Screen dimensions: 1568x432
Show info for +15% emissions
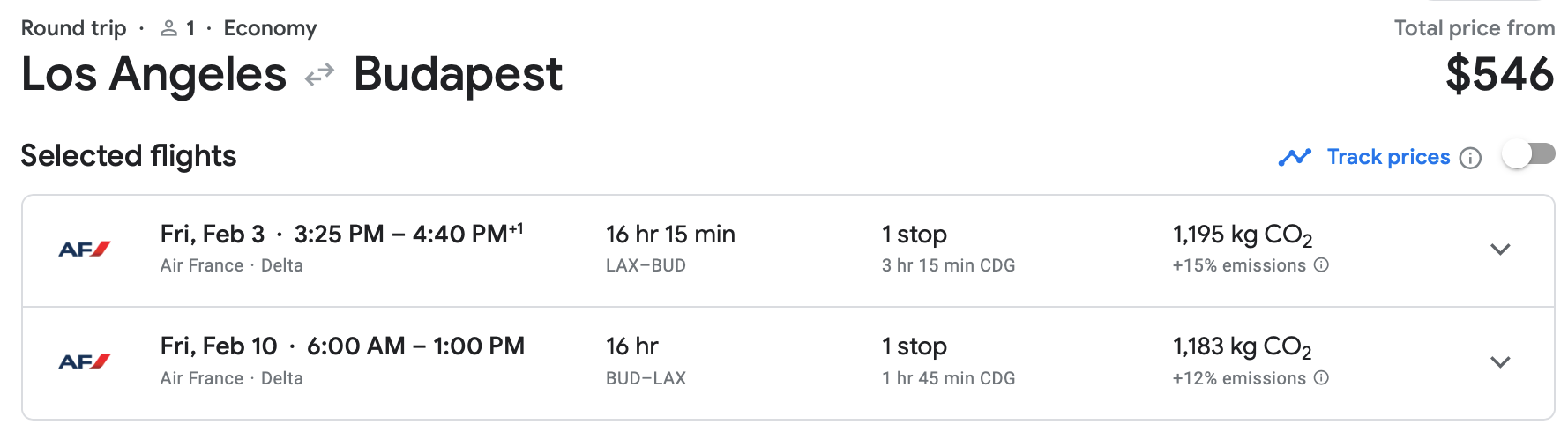tap(1321, 265)
